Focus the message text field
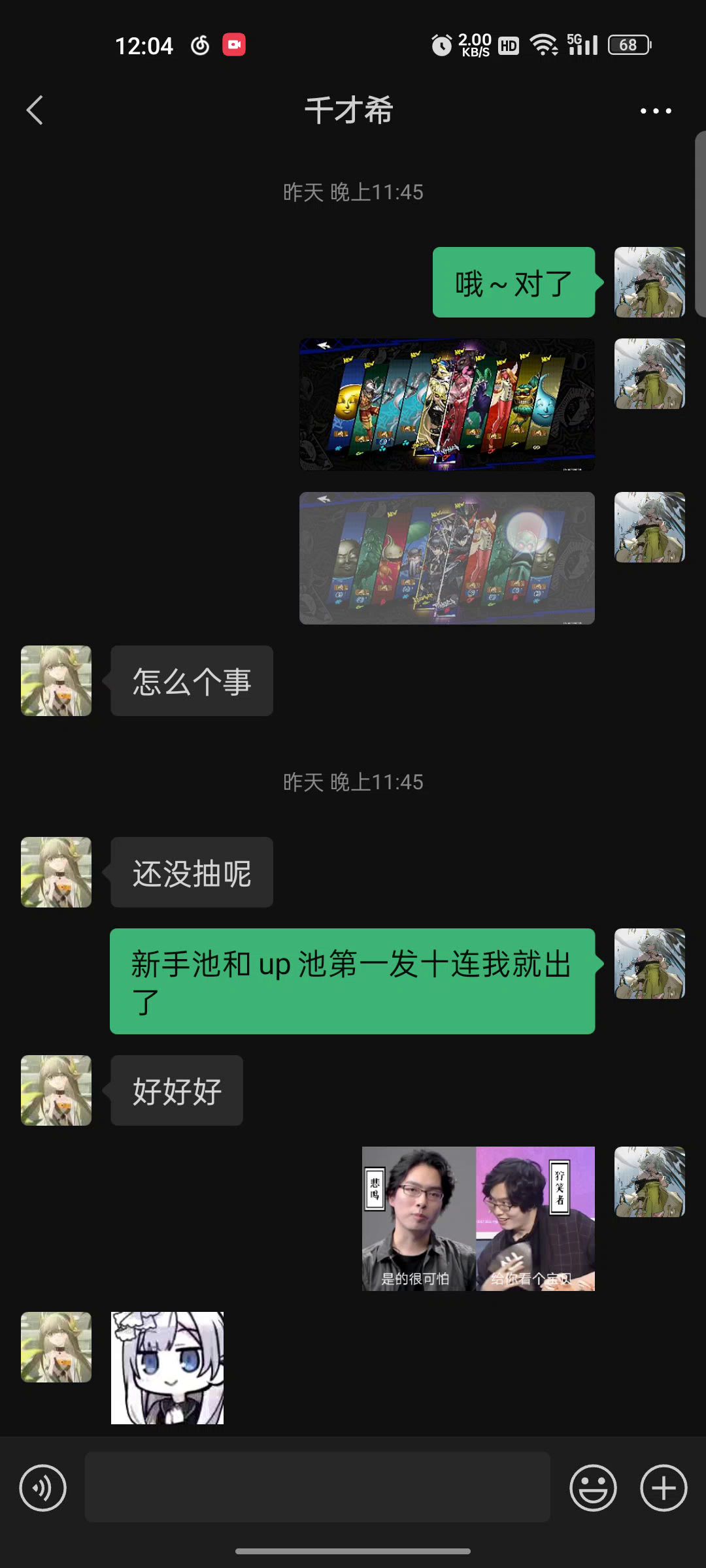Screen dimensions: 706x1568 click(317, 1488)
